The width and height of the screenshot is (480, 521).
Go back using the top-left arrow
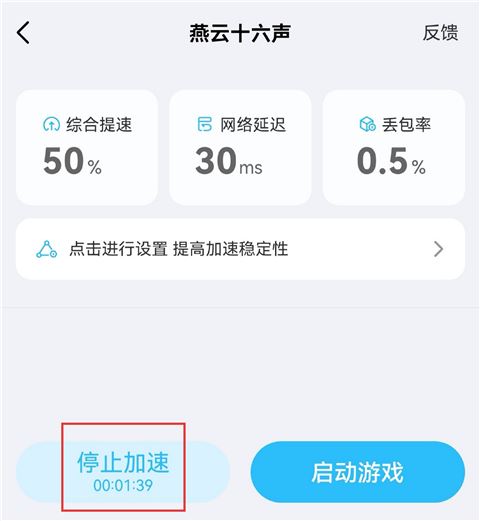tap(23, 33)
